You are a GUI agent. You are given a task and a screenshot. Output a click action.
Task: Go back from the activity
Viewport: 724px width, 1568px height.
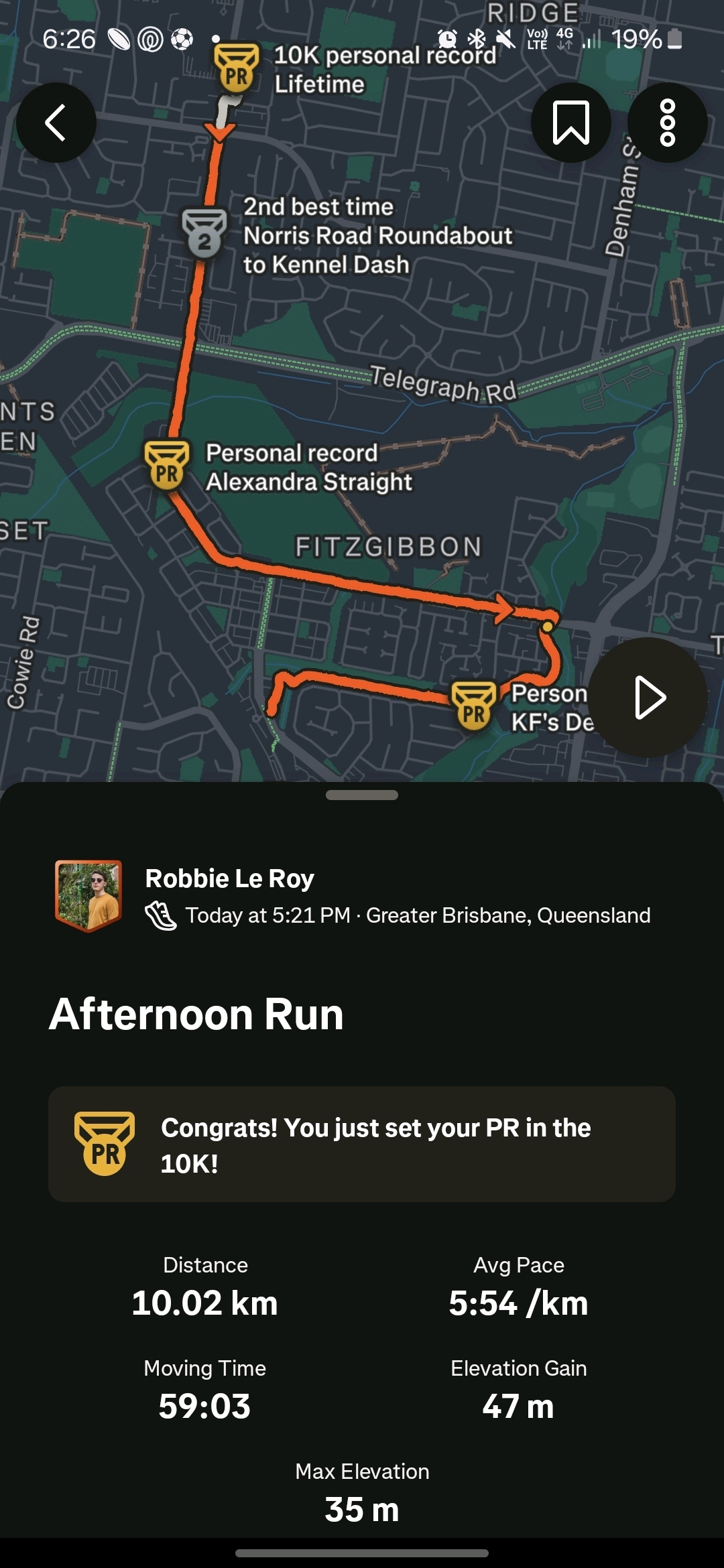coord(56,123)
